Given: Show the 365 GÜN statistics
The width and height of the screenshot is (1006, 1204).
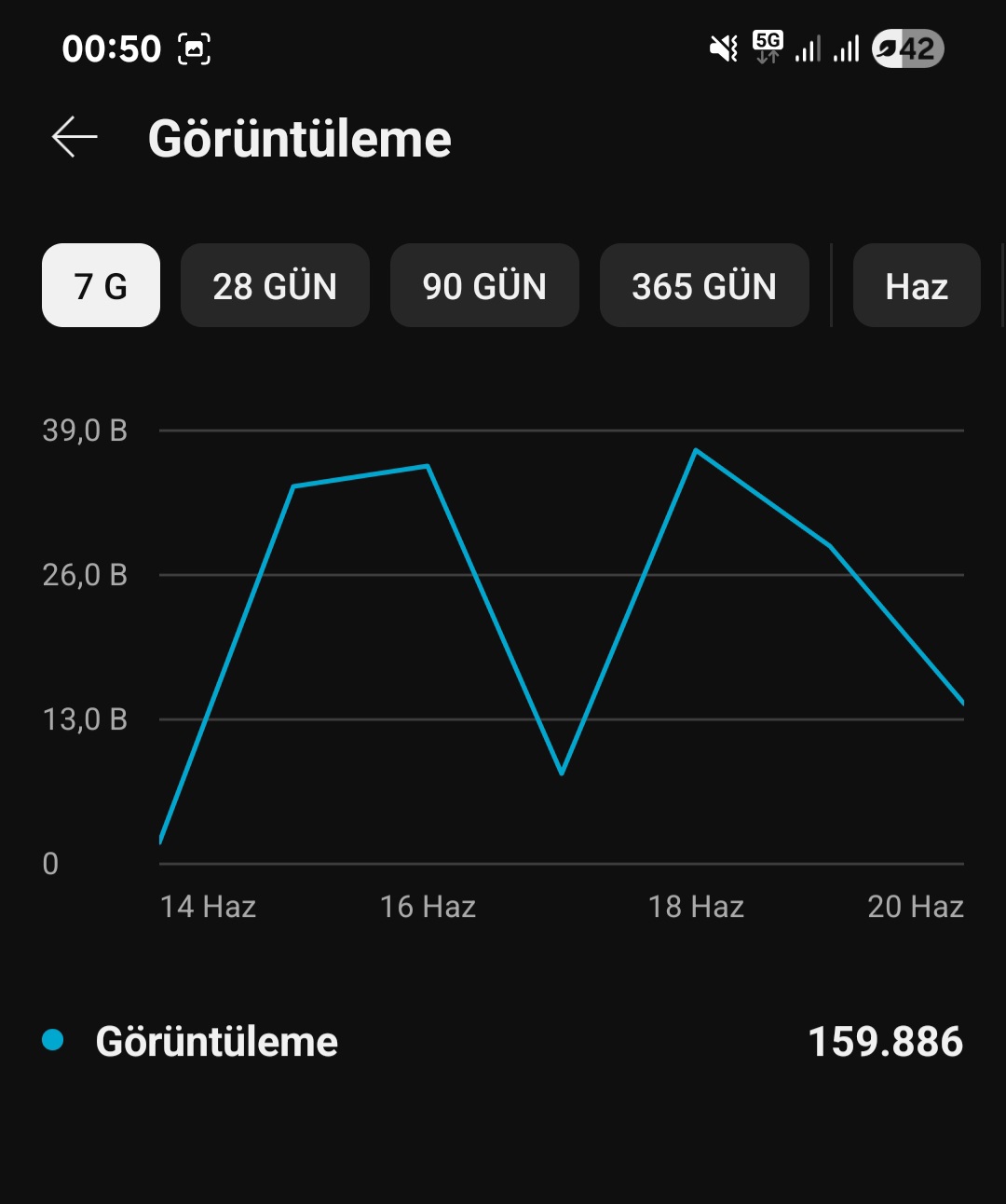Looking at the screenshot, I should pos(704,285).
